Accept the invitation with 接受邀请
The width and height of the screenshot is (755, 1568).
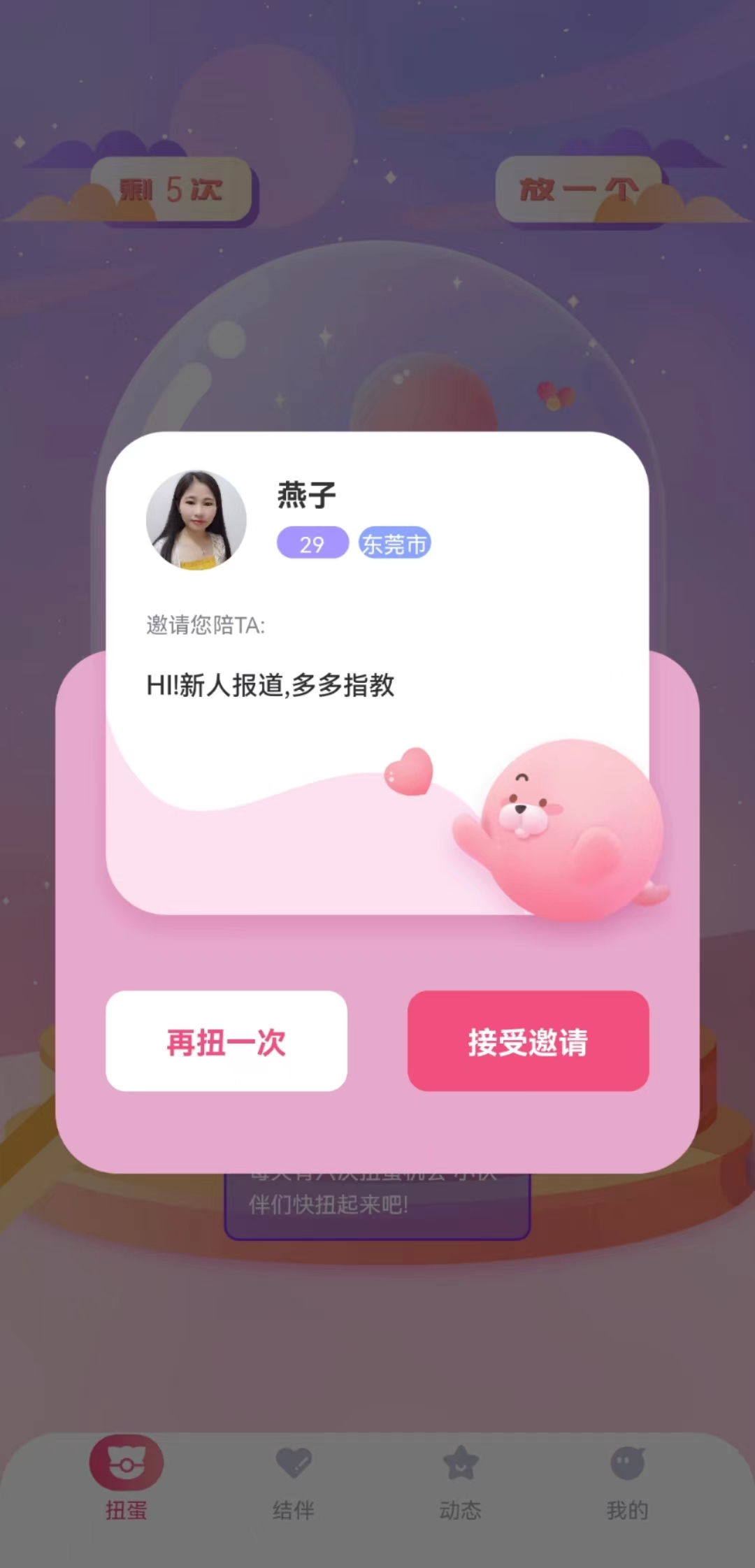pos(528,1041)
